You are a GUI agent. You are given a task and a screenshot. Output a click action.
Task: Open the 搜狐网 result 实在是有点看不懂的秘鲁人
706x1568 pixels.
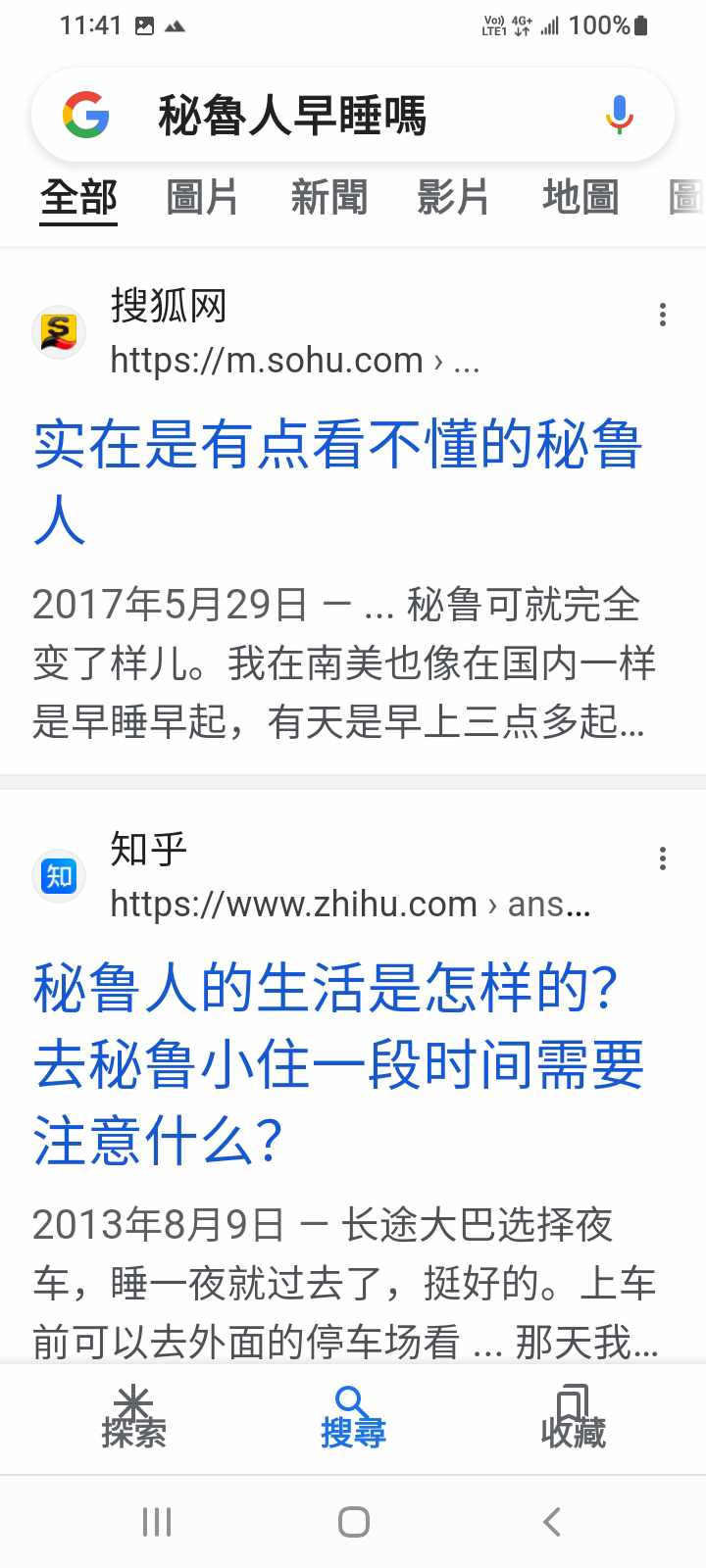(337, 480)
